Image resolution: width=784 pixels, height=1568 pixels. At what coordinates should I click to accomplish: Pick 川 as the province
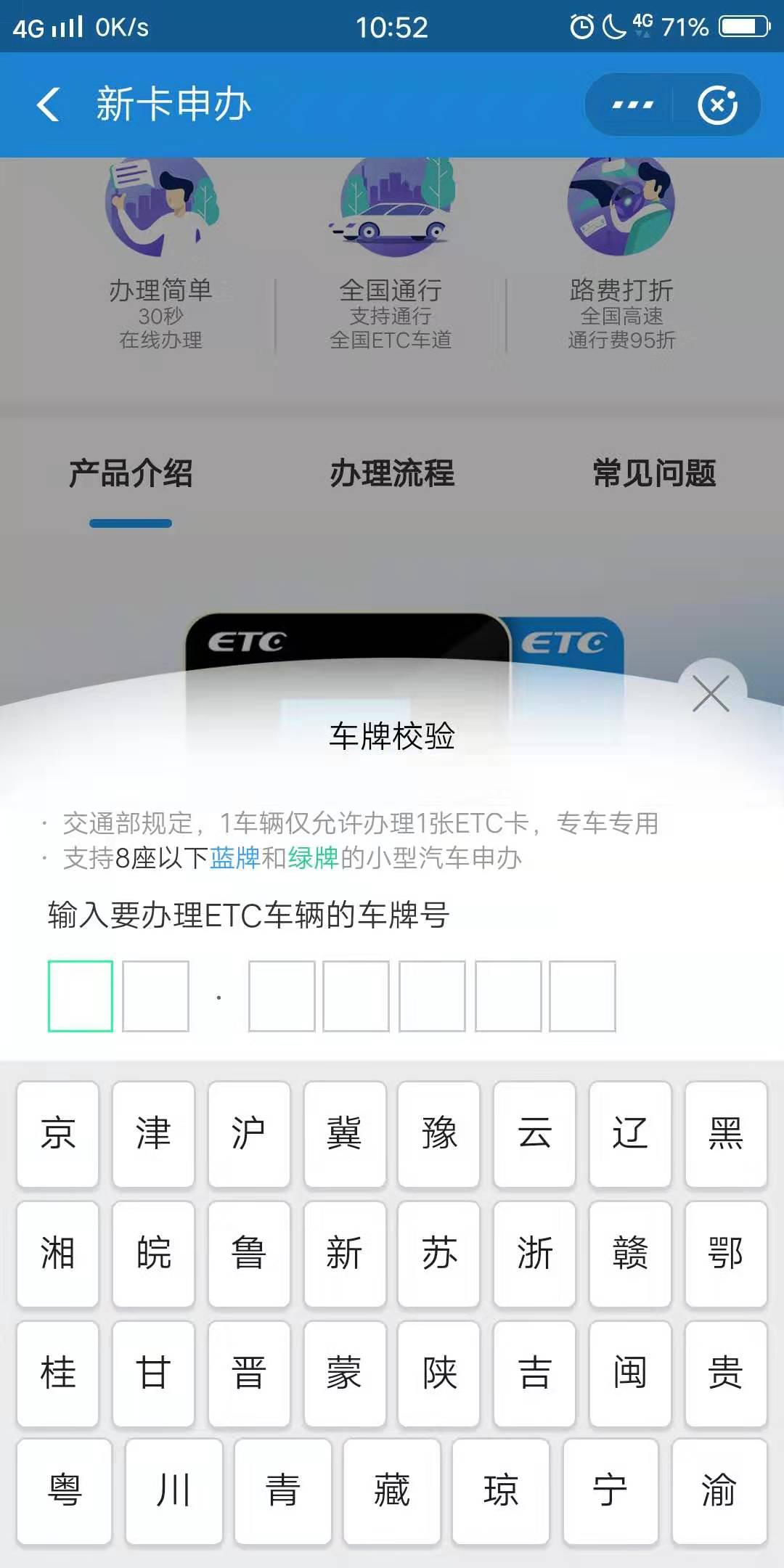pyautogui.click(x=173, y=1491)
